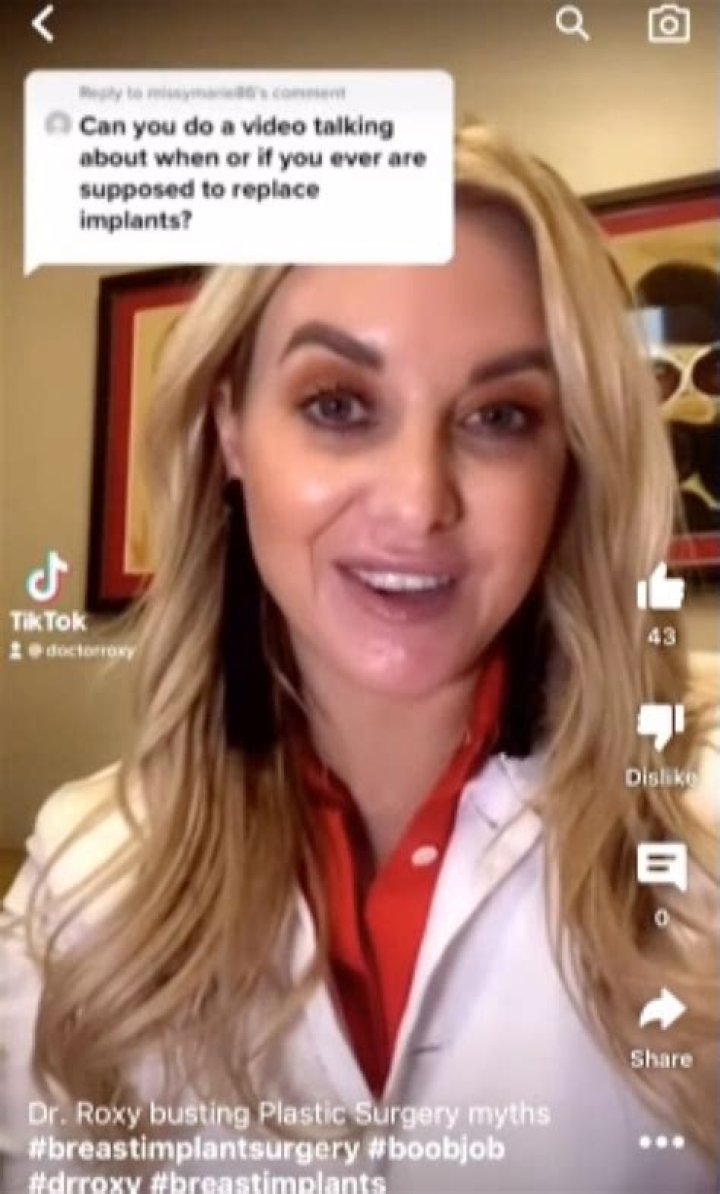Screen dimensions: 720x1194
Task: Like this video with the thumbs up
Action: (x=661, y=586)
